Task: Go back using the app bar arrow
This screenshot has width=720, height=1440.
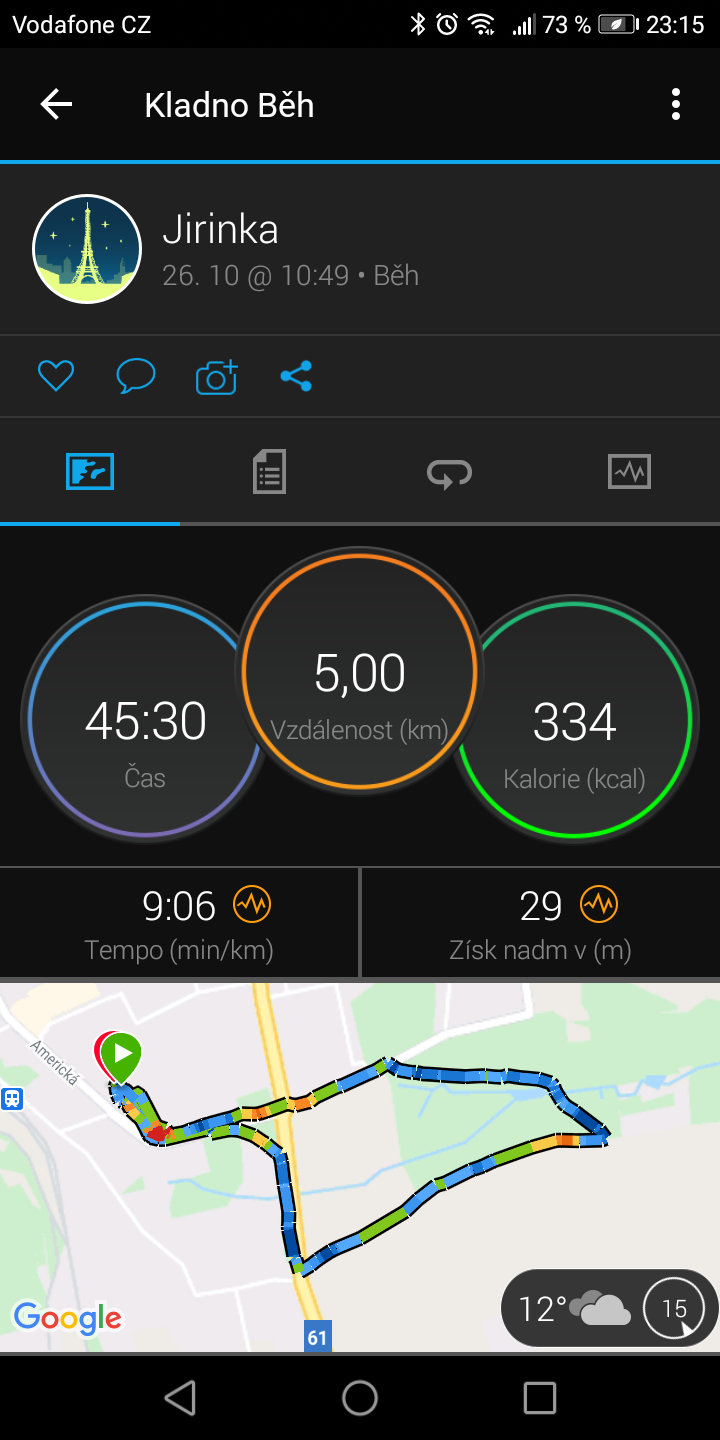Action: coord(56,105)
